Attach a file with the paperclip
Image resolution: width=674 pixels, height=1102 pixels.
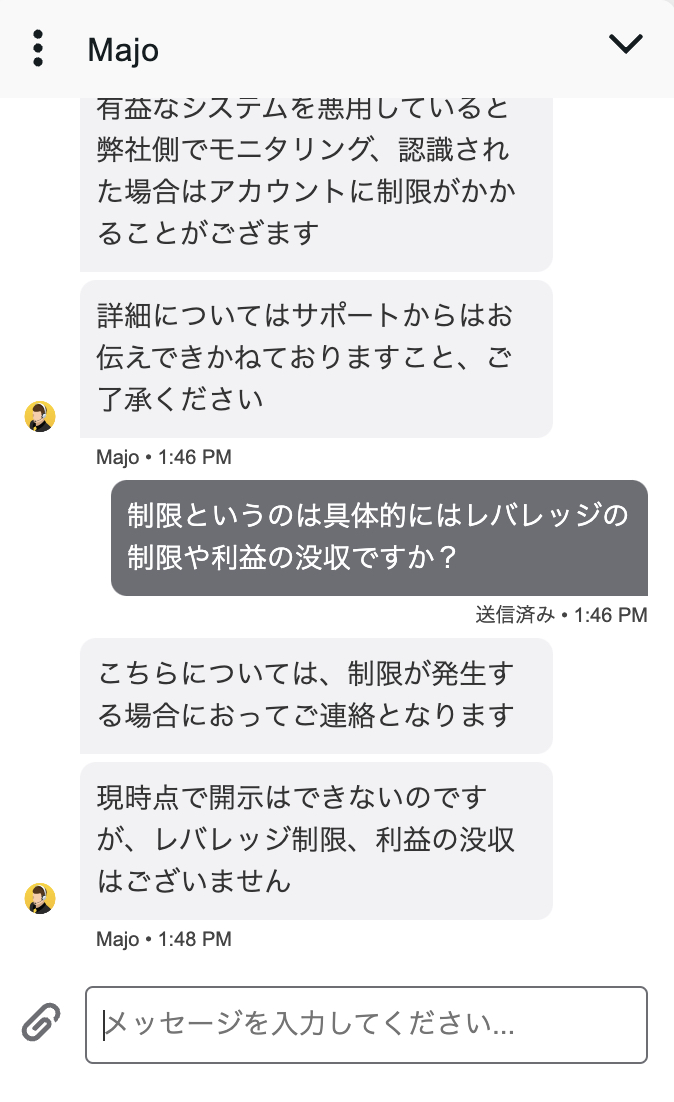[42, 1022]
